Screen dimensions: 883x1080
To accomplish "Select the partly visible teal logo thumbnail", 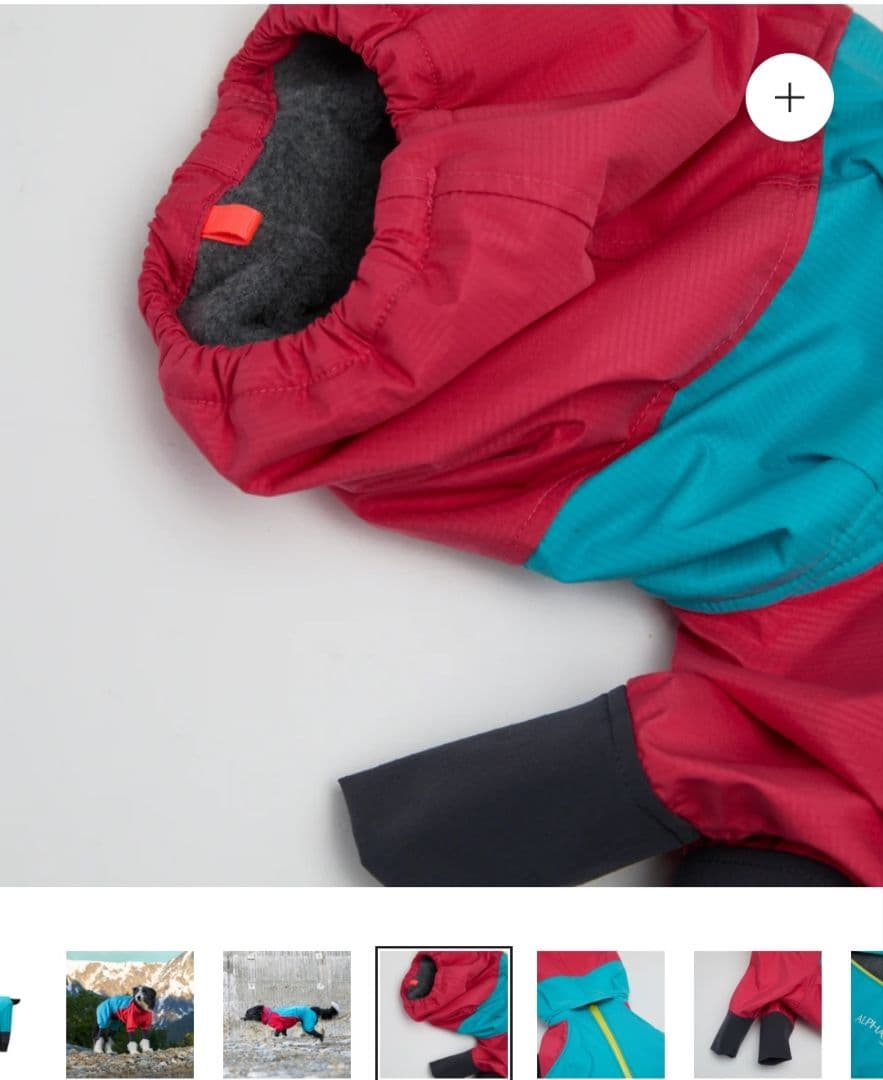I will (x=867, y=1013).
